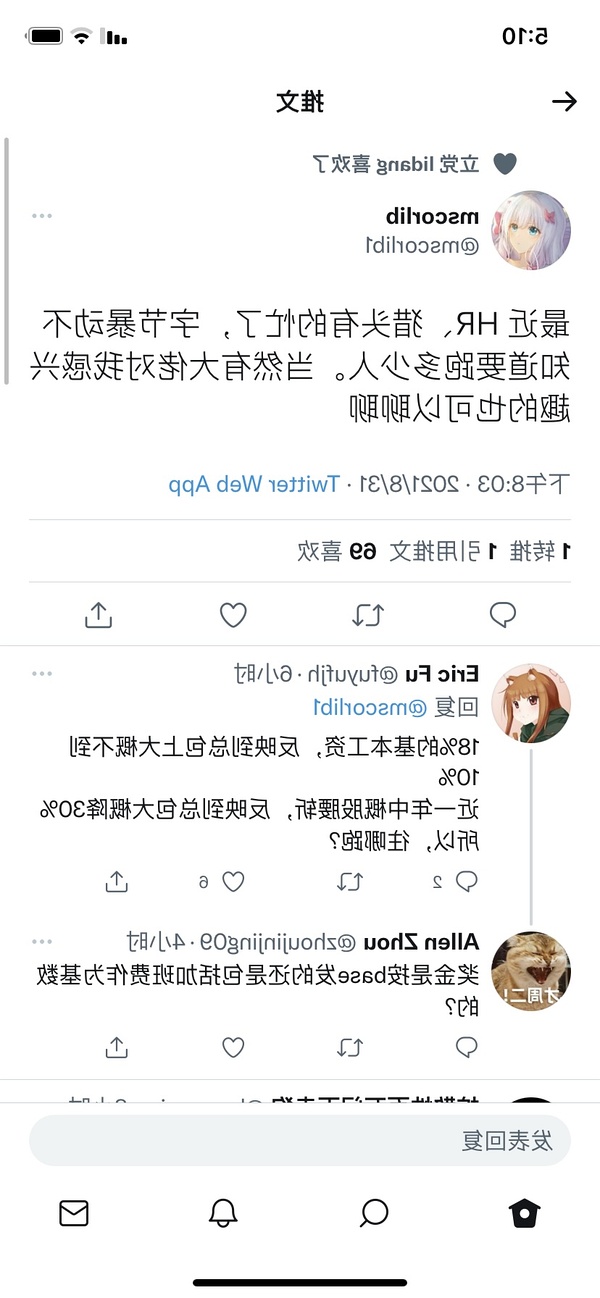The image size is (600, 1298).
Task: Open overflow menu on mscorlib's tweet
Action: 41,216
